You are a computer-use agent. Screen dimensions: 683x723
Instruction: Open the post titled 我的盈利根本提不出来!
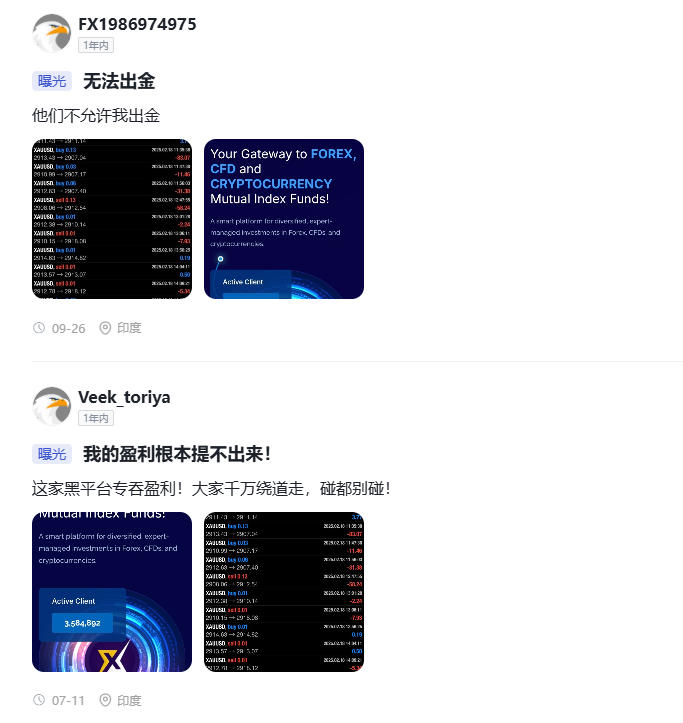(x=177, y=454)
